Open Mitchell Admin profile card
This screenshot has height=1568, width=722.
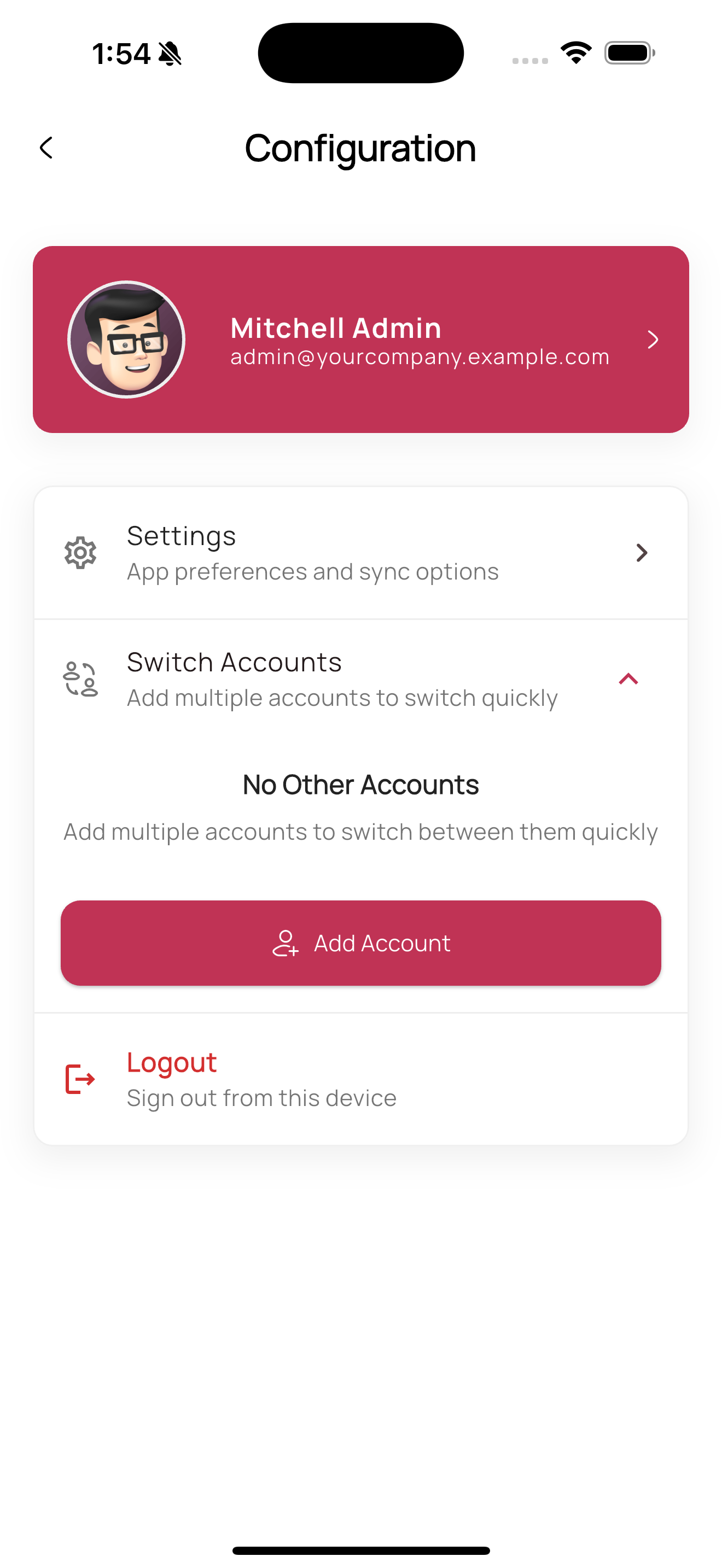point(360,339)
